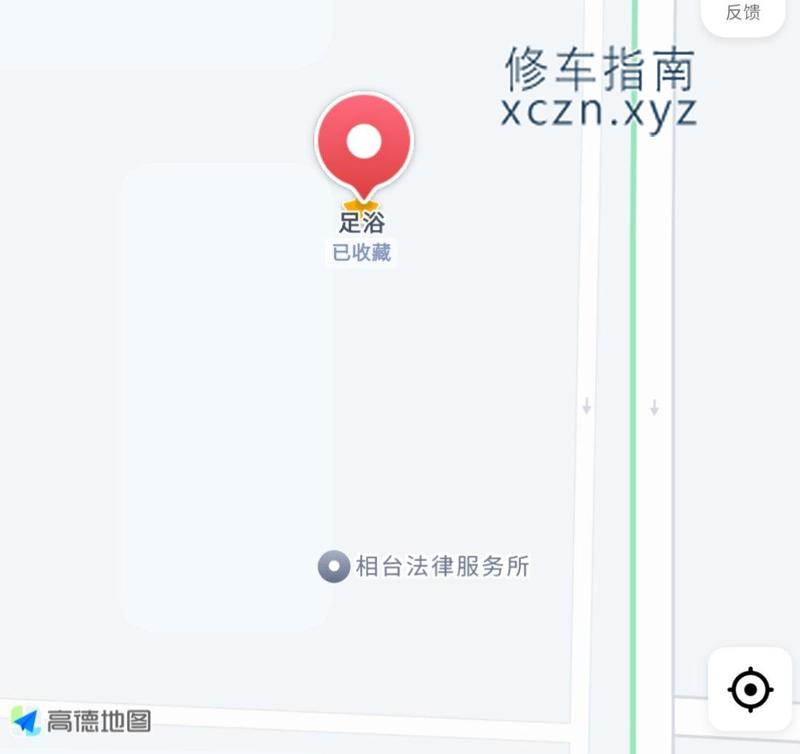This screenshot has width=800, height=754.
Task: Select the red 足浴 map pin
Action: [x=363, y=144]
